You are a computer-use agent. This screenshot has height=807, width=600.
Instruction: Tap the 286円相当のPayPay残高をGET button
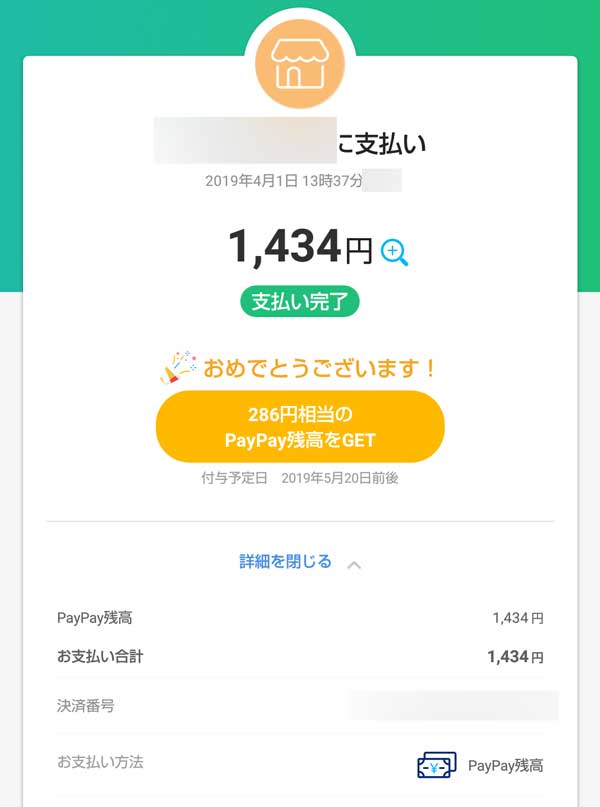pyautogui.click(x=300, y=427)
